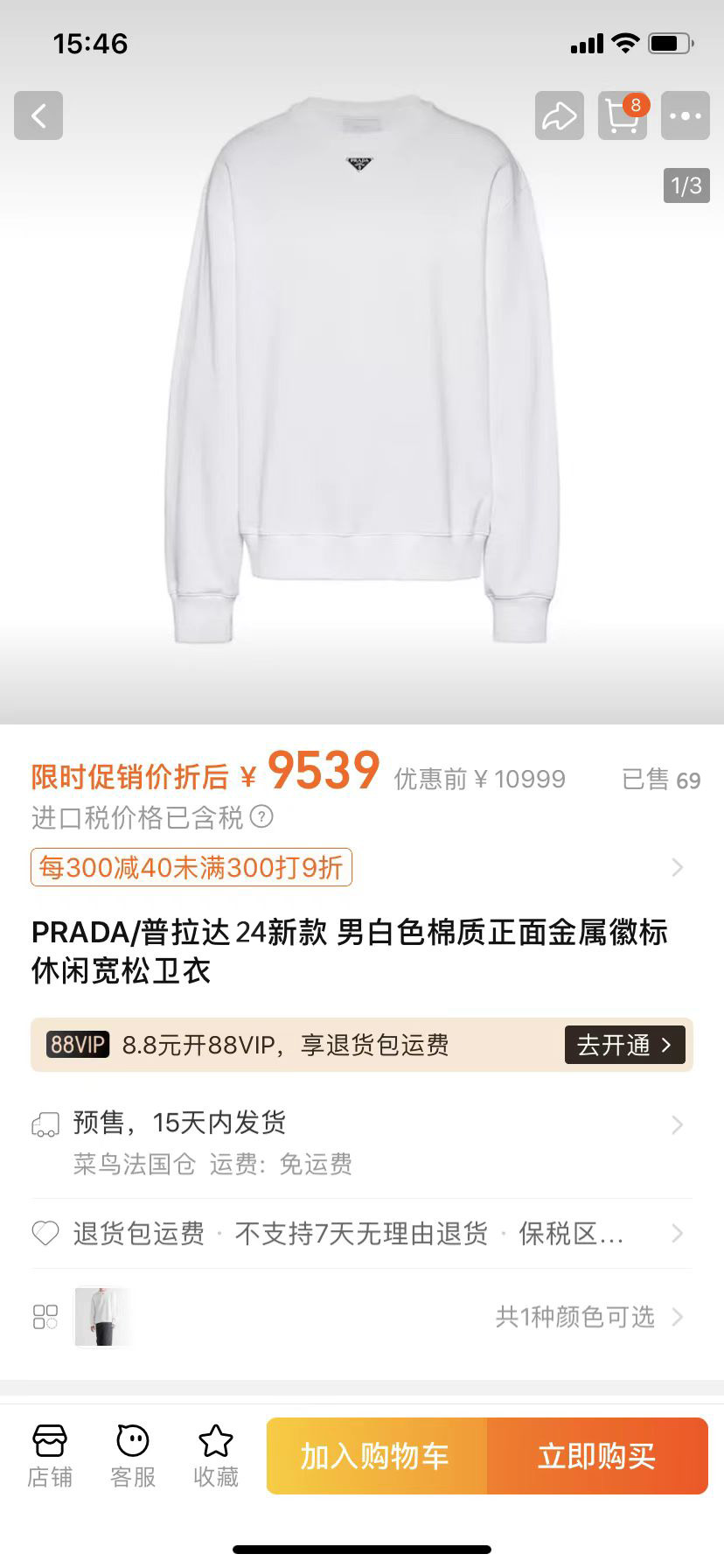
Task: Open the shopping cart
Action: tap(622, 115)
